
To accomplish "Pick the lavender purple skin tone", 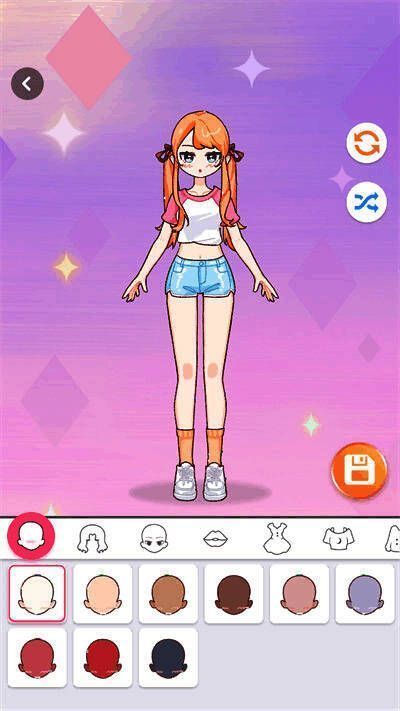I will pyautogui.click(x=365, y=594).
